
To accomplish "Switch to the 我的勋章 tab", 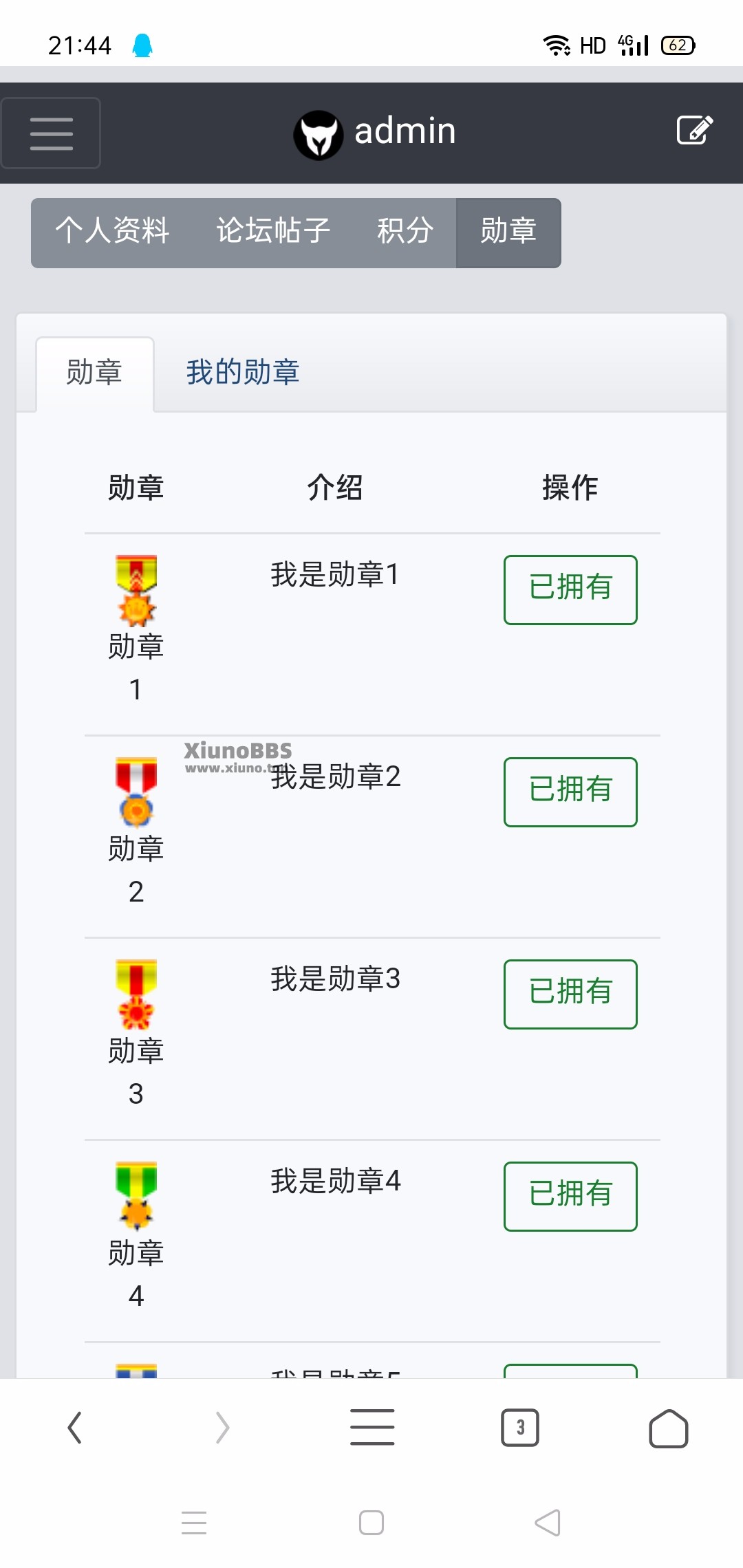I will (x=243, y=373).
